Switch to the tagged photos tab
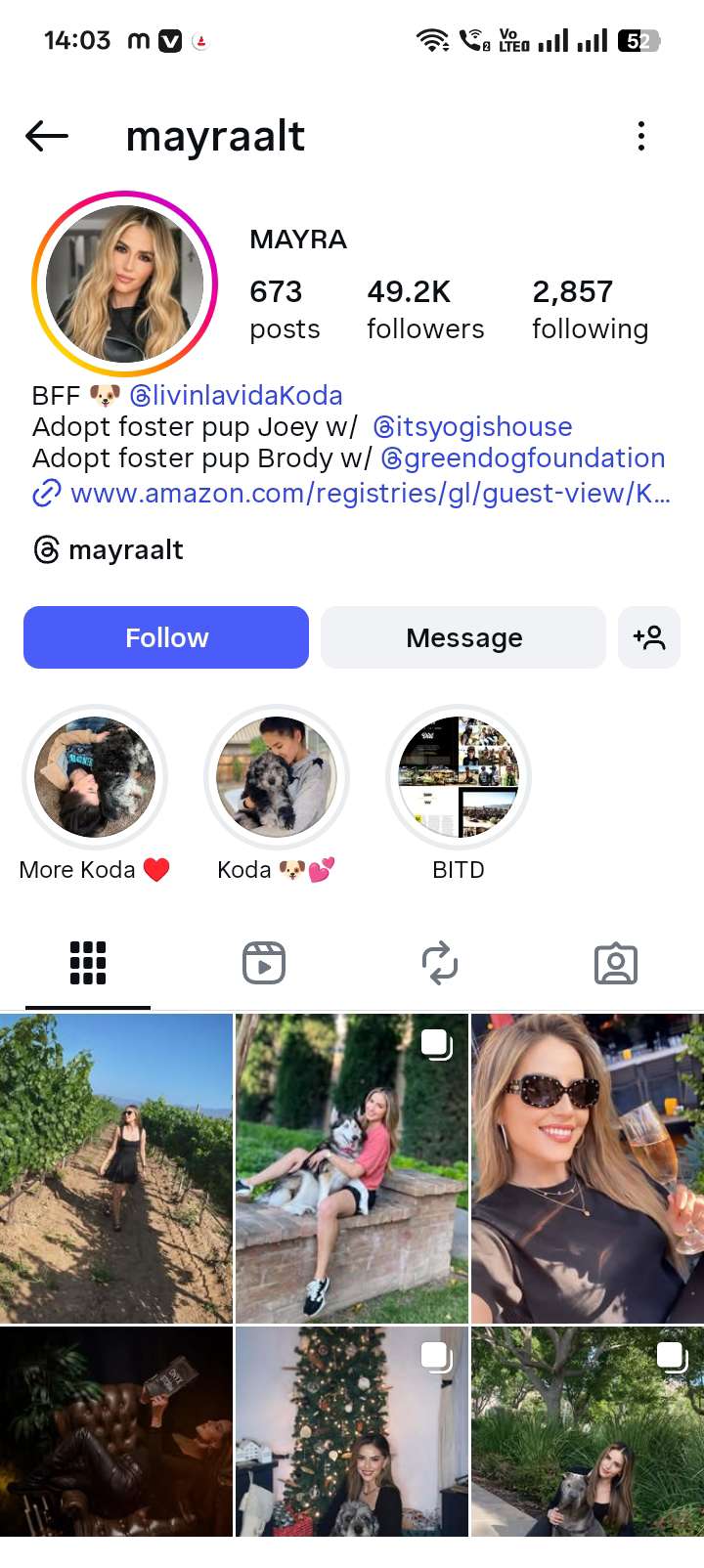Viewport: 704px width, 1568px height. tap(616, 963)
